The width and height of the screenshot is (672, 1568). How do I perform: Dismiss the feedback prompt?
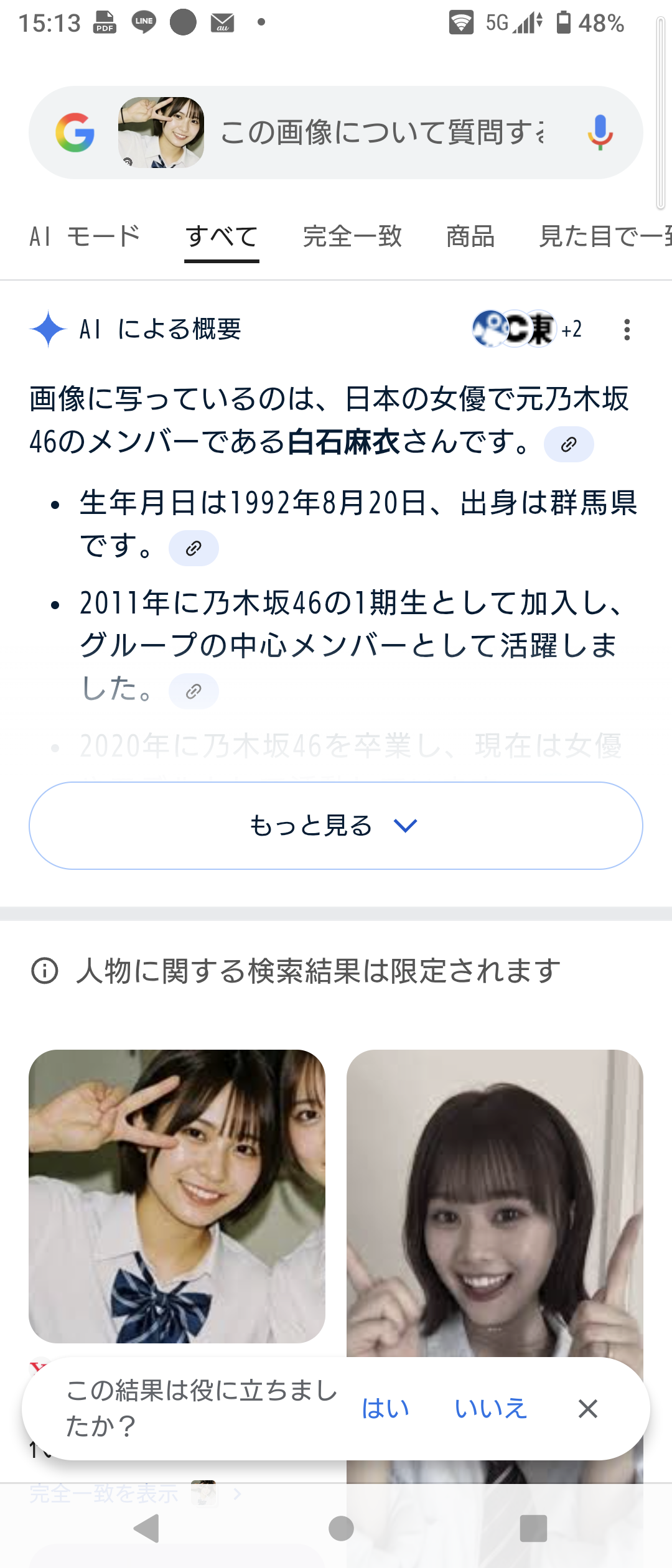[x=587, y=1409]
